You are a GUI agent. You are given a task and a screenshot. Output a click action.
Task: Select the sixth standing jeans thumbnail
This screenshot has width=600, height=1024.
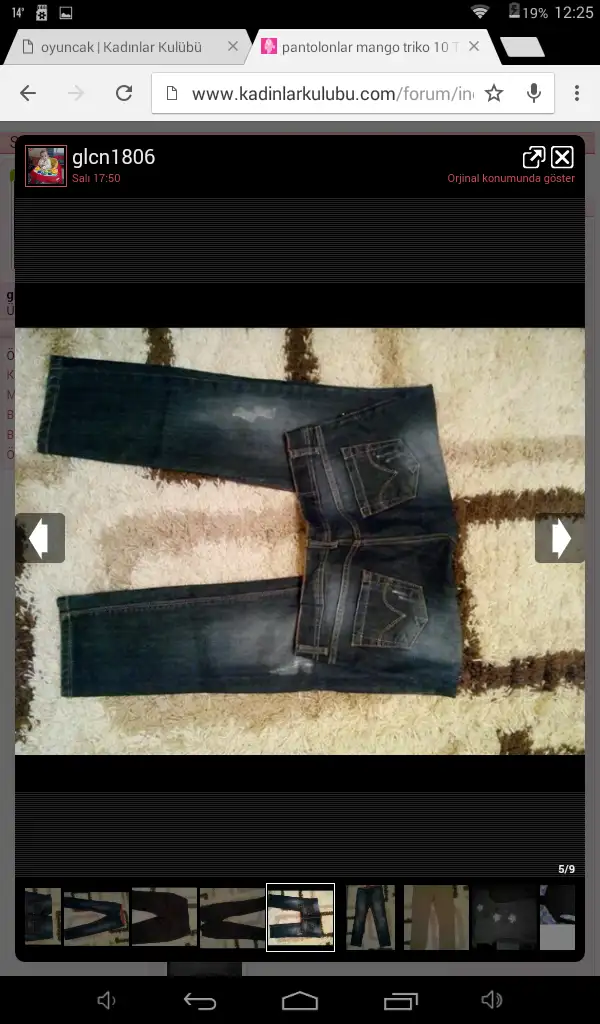(x=370, y=917)
